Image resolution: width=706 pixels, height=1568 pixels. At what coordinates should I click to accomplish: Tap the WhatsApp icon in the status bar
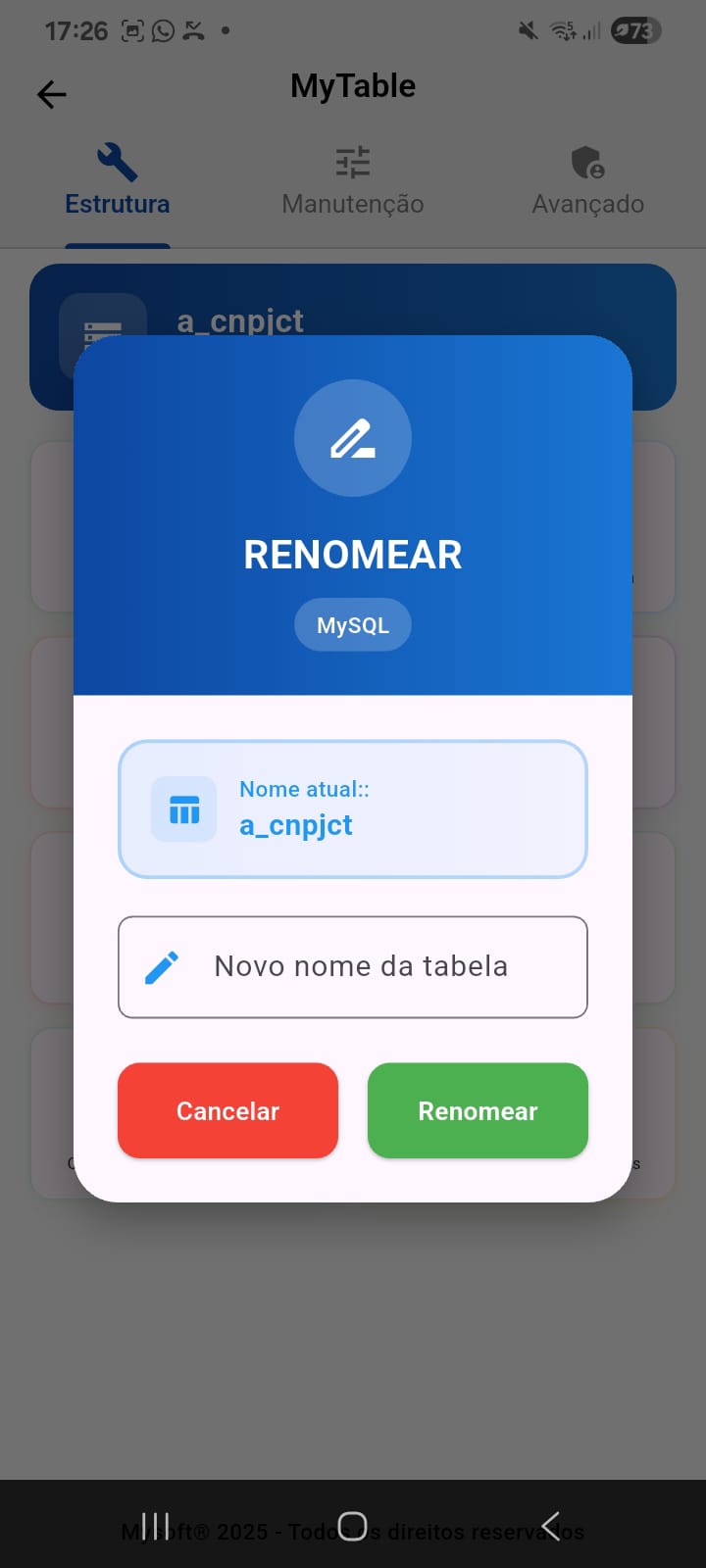click(161, 29)
